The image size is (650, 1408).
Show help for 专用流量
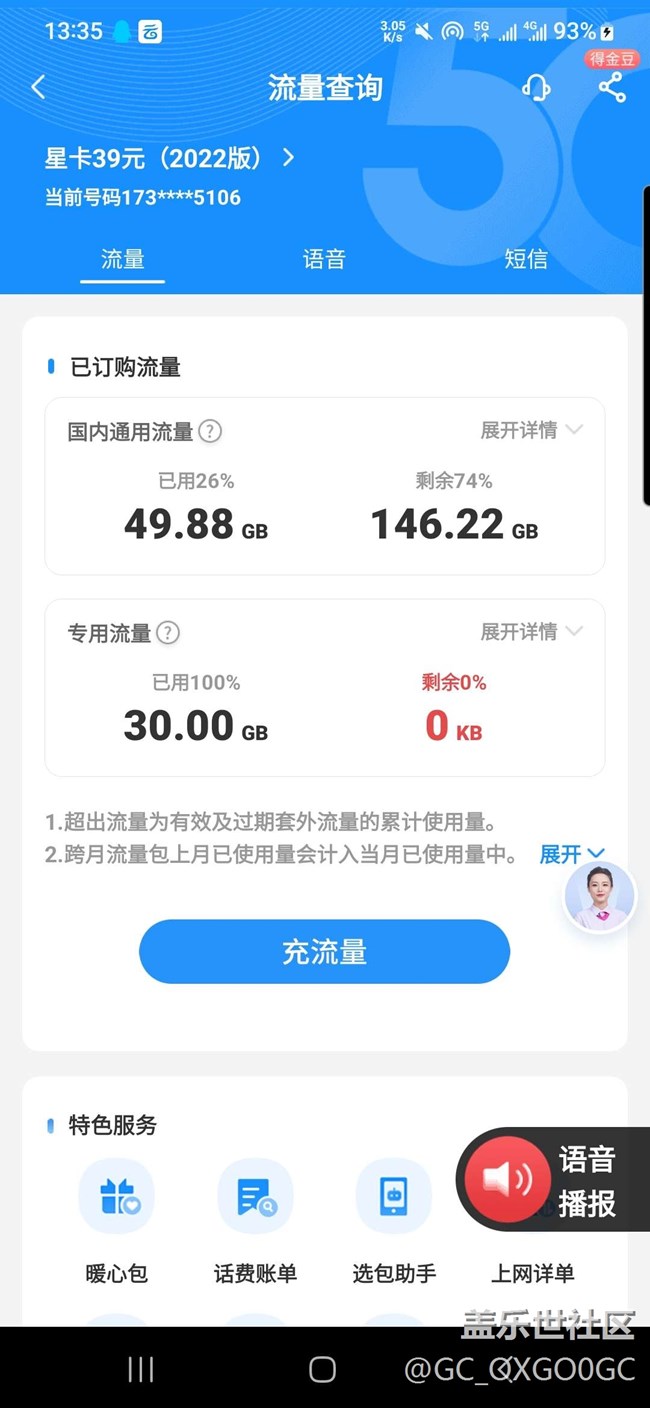coord(168,633)
